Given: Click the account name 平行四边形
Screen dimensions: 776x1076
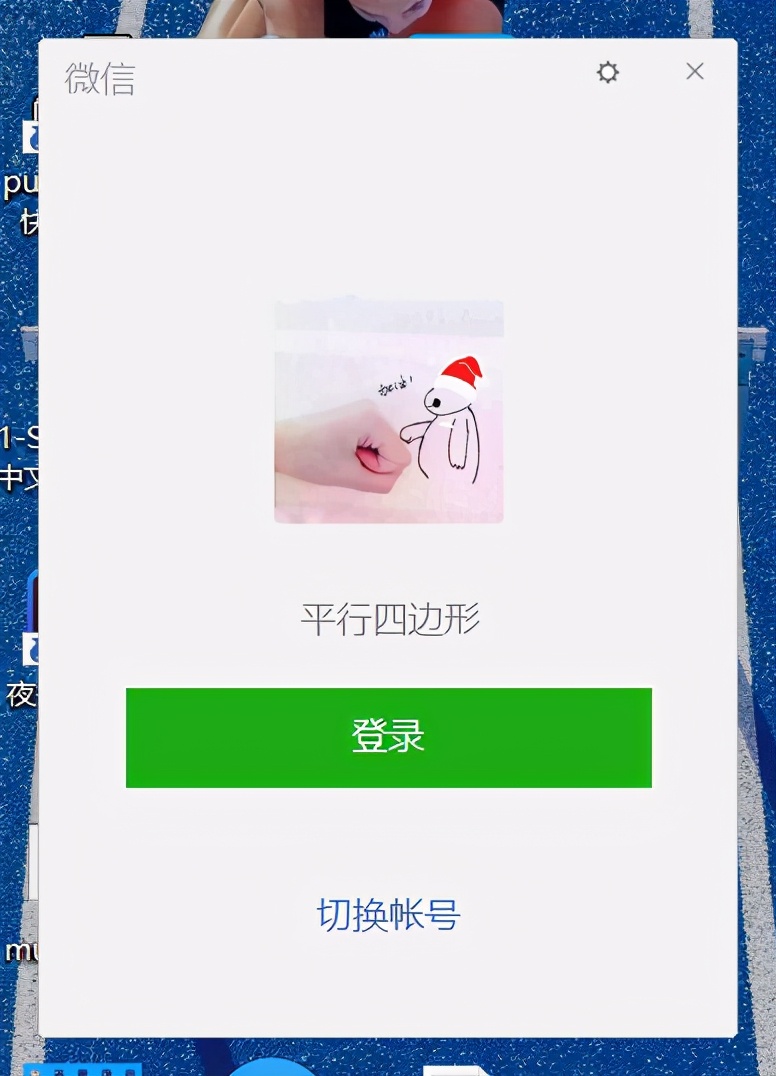Looking at the screenshot, I should (x=388, y=617).
